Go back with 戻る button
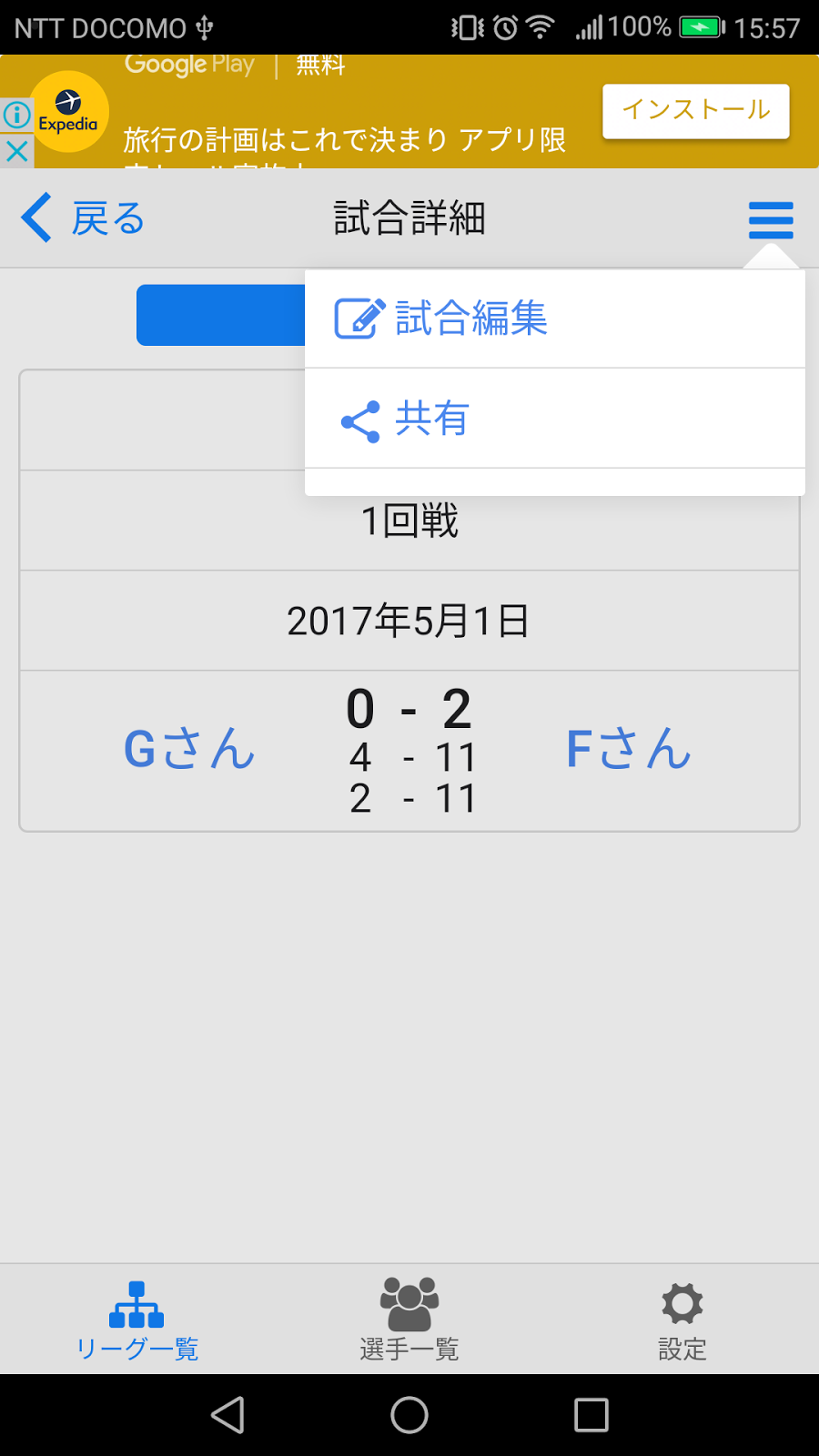 [84, 218]
